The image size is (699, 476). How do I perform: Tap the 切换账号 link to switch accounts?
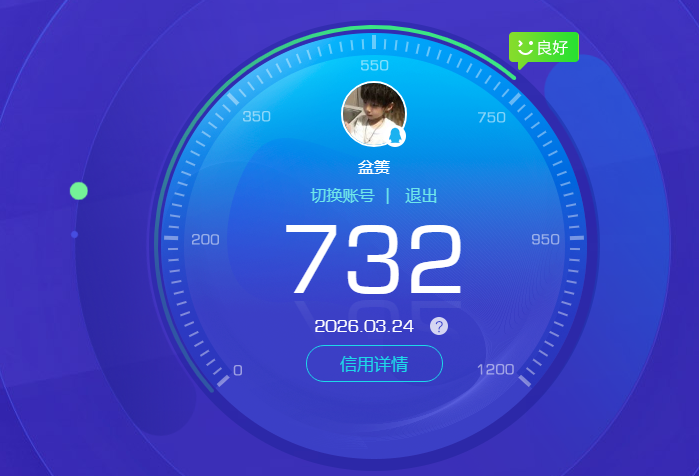pyautogui.click(x=342, y=196)
